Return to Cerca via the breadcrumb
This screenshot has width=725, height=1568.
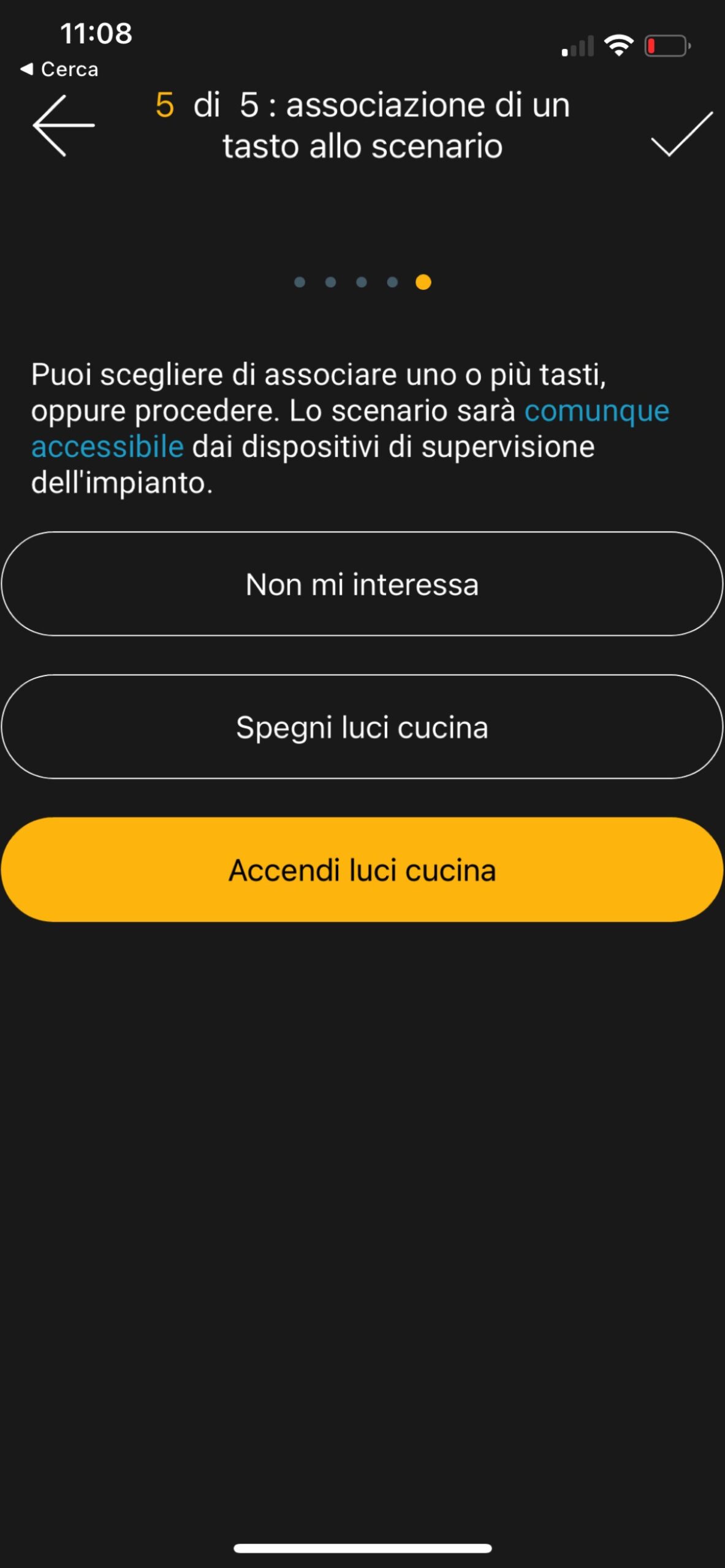[59, 69]
